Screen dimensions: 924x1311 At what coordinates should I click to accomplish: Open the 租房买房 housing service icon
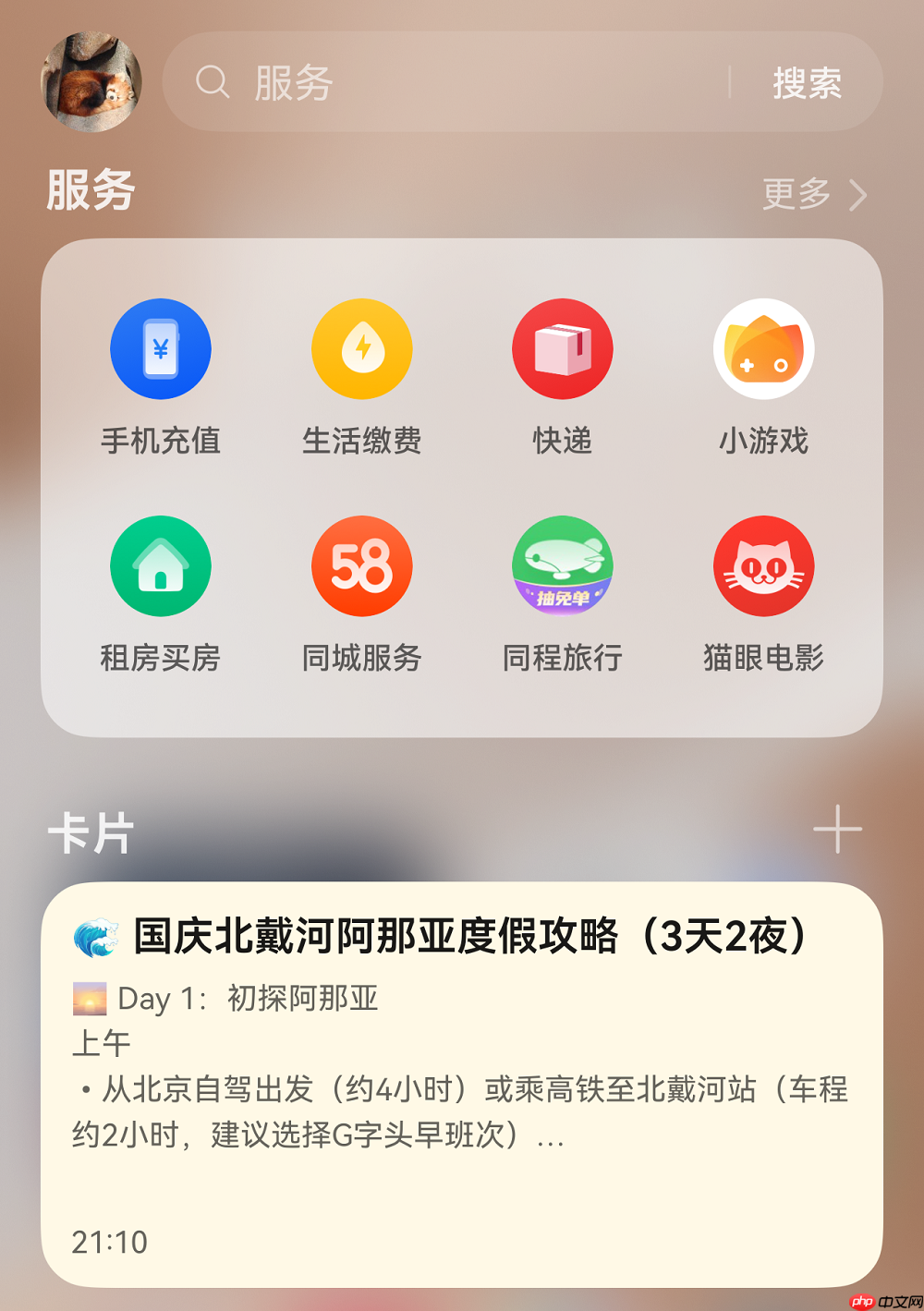161,566
